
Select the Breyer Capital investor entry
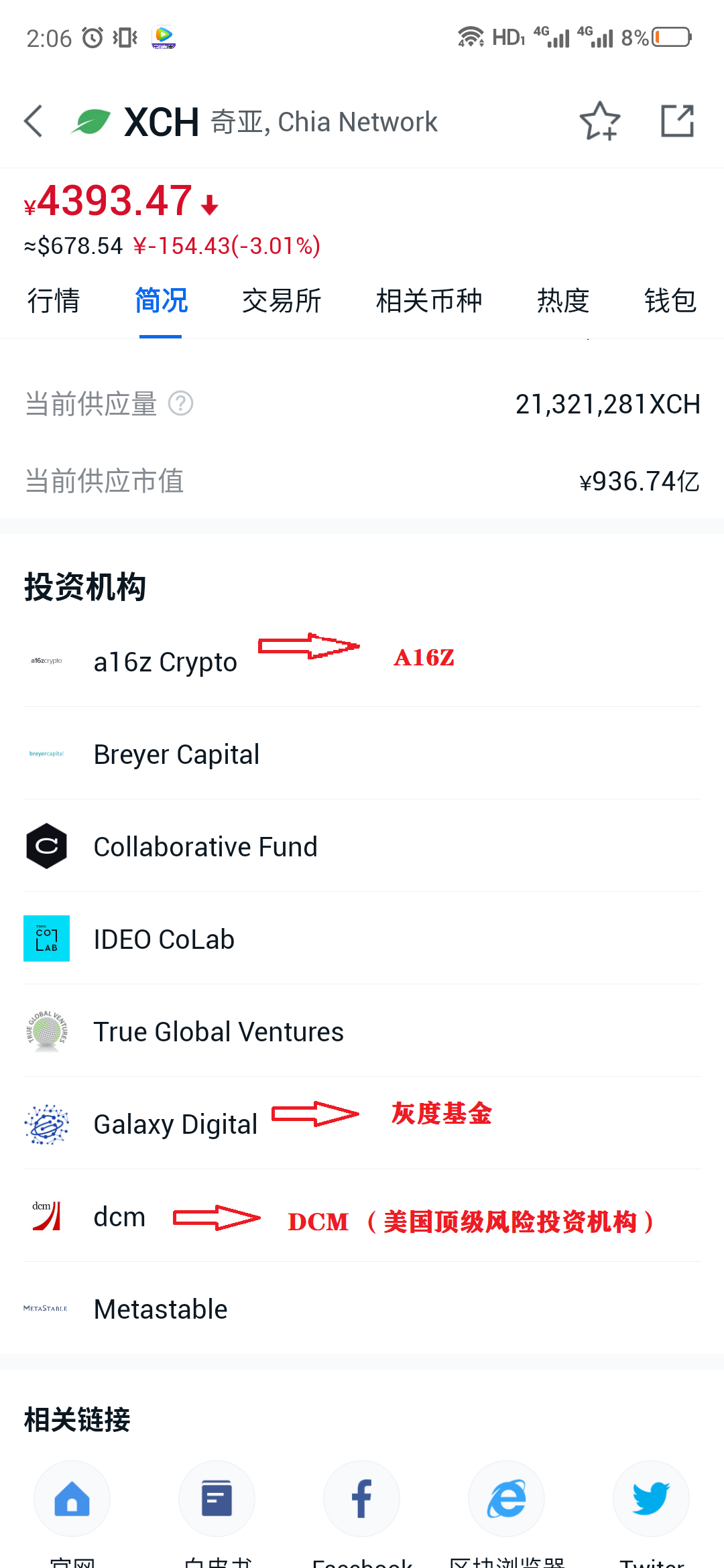coord(176,754)
